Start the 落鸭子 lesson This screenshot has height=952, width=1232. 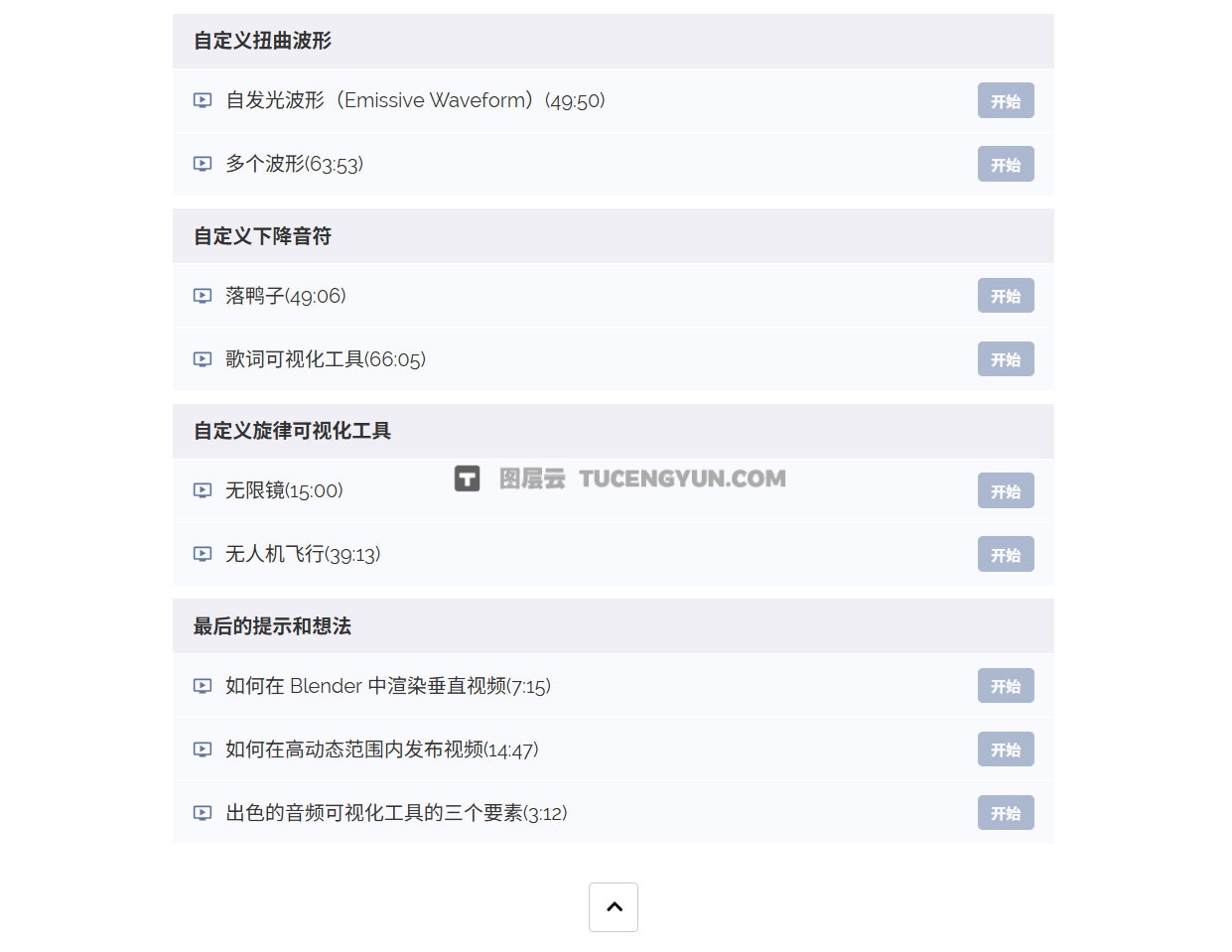[1005, 296]
